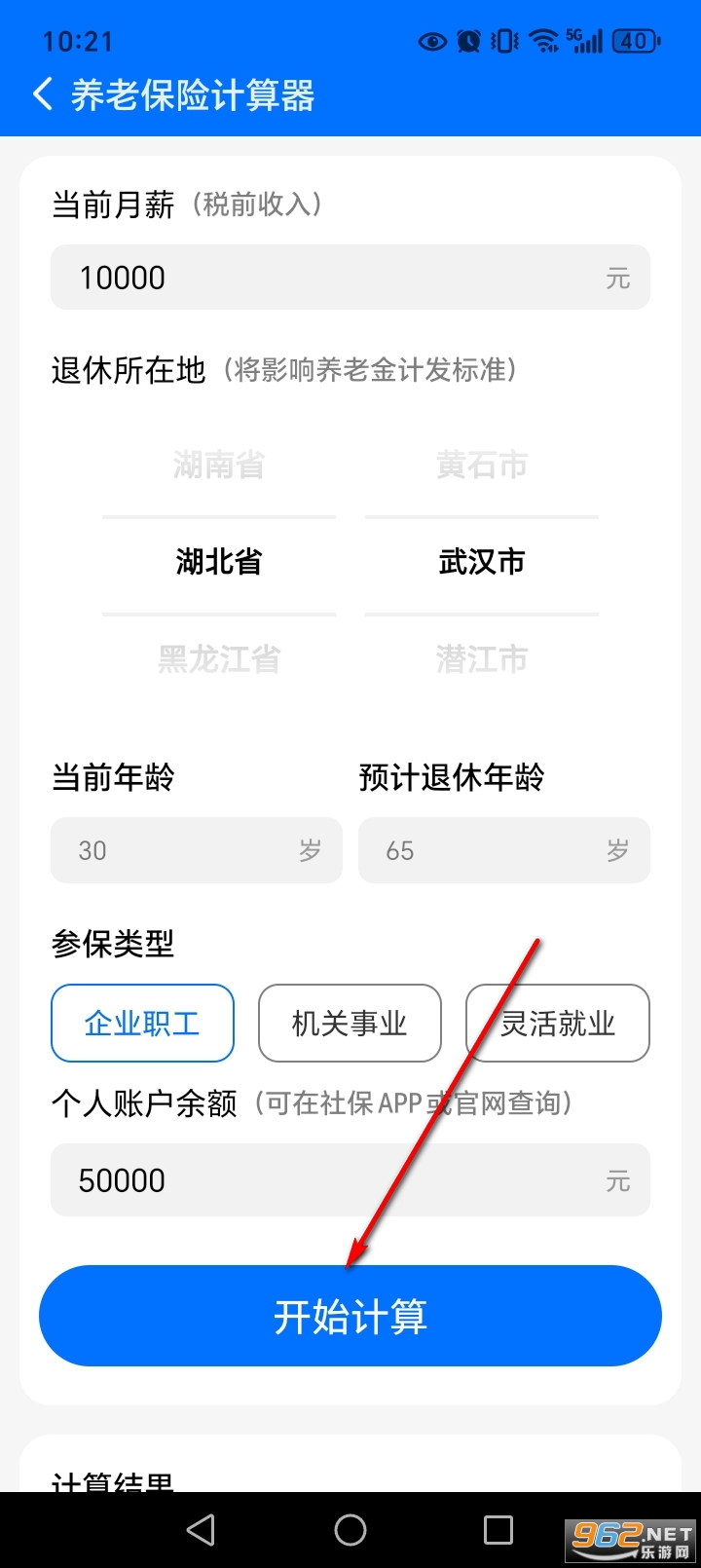Screen dimensions: 701x1568
Task: Choose the 机关事业 participation type
Action: click(x=350, y=1023)
